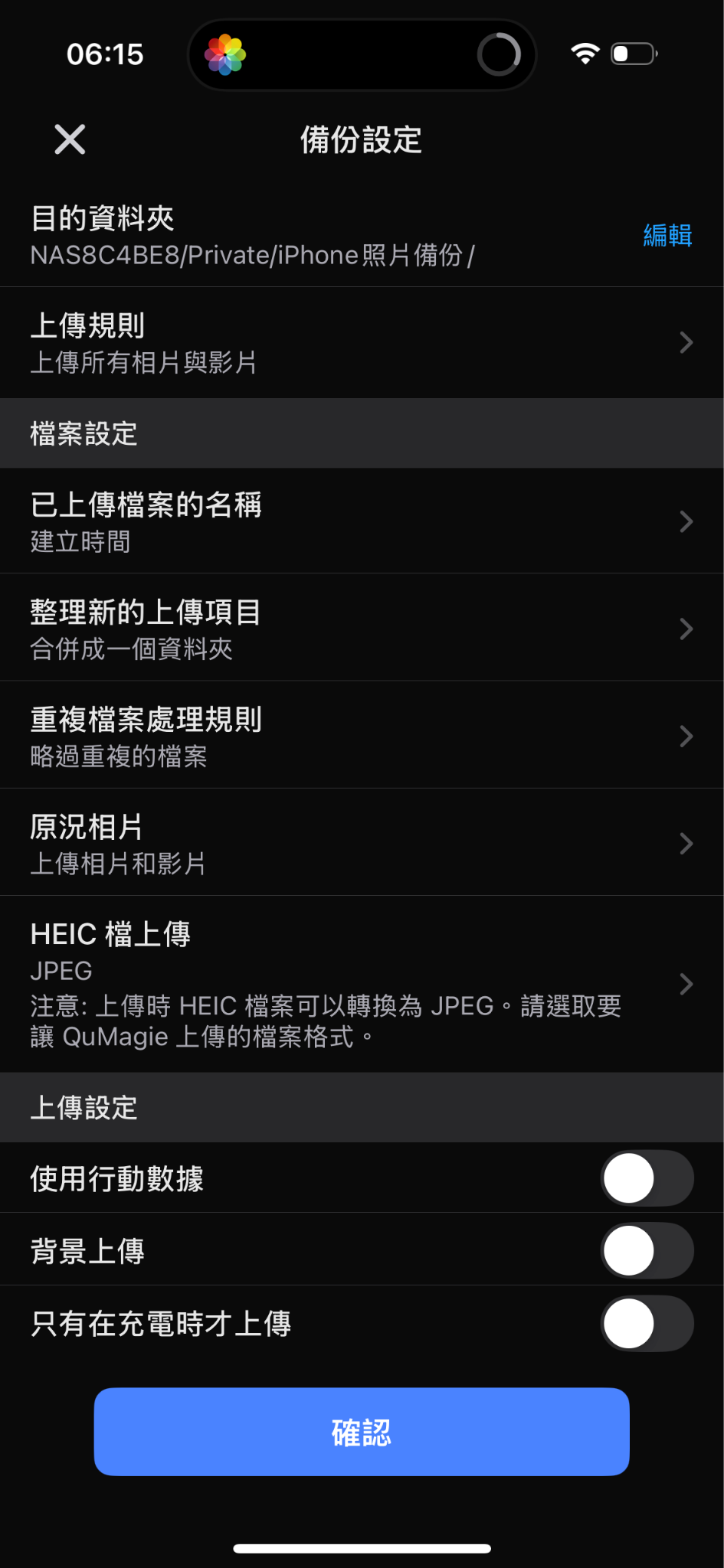Close the 備份設定 screen with the X
The image size is (724, 1568).
[x=70, y=139]
